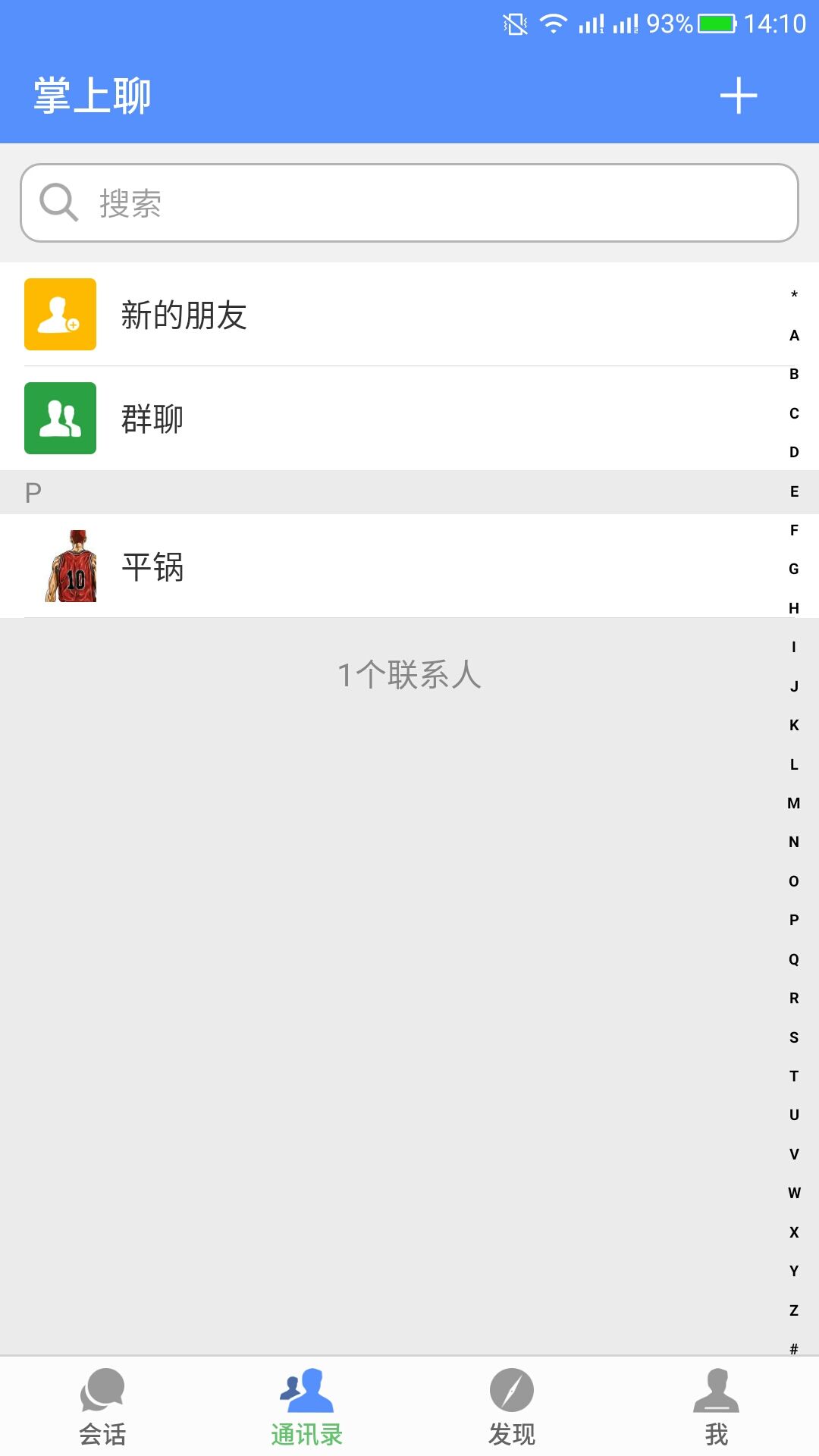Select the 通讯录 tab
The image size is (819, 1456).
click(x=307, y=1407)
